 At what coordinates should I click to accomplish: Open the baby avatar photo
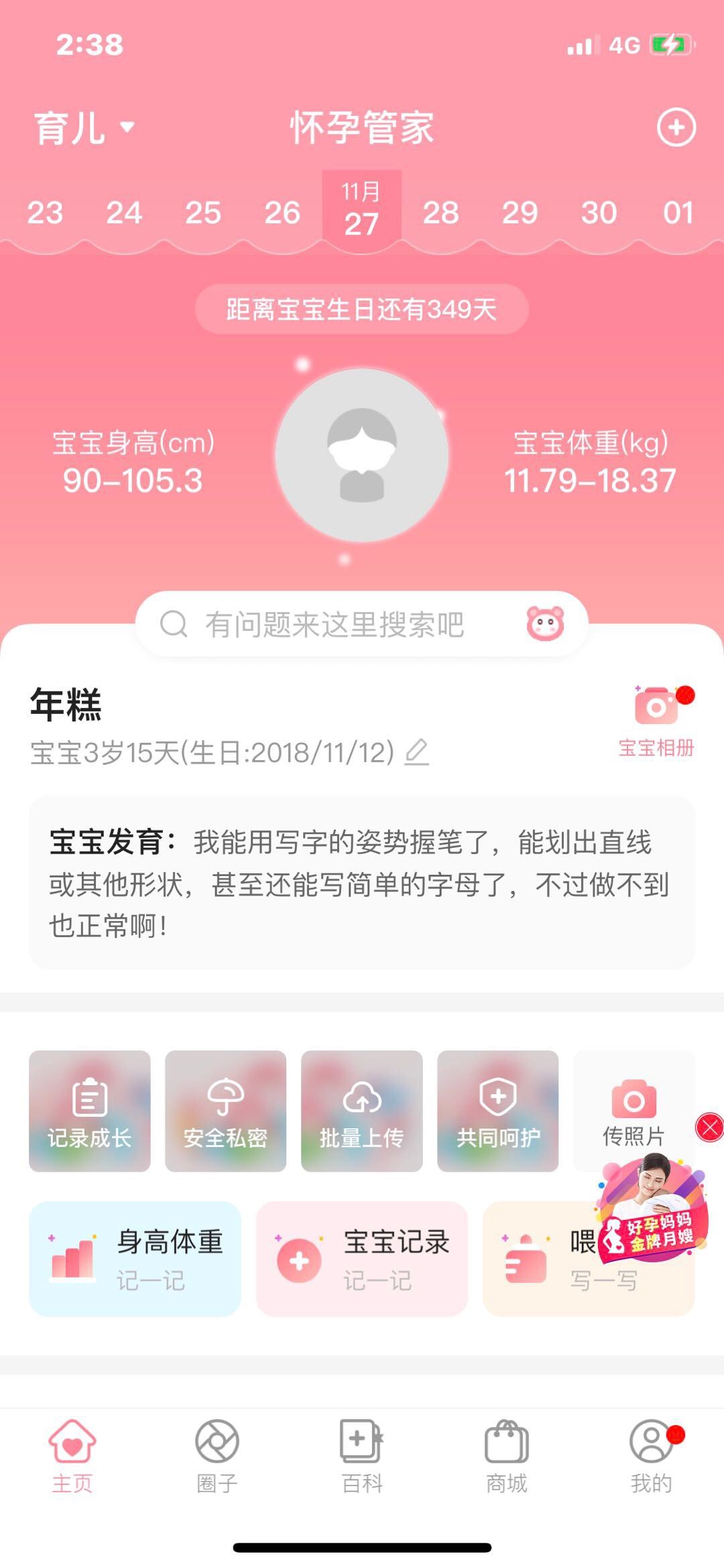pyautogui.click(x=362, y=455)
